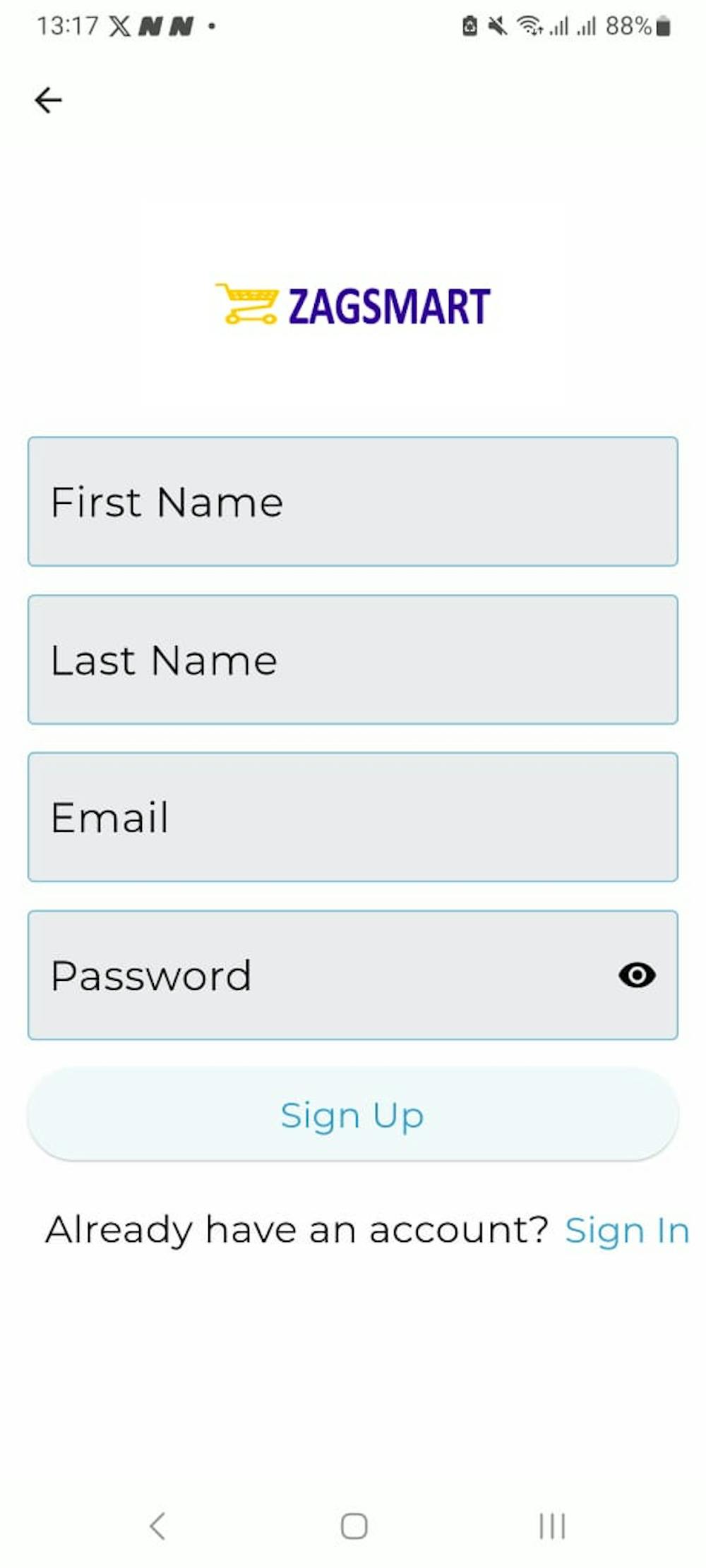Tap the Email input box
The image size is (706, 1568).
(352, 817)
